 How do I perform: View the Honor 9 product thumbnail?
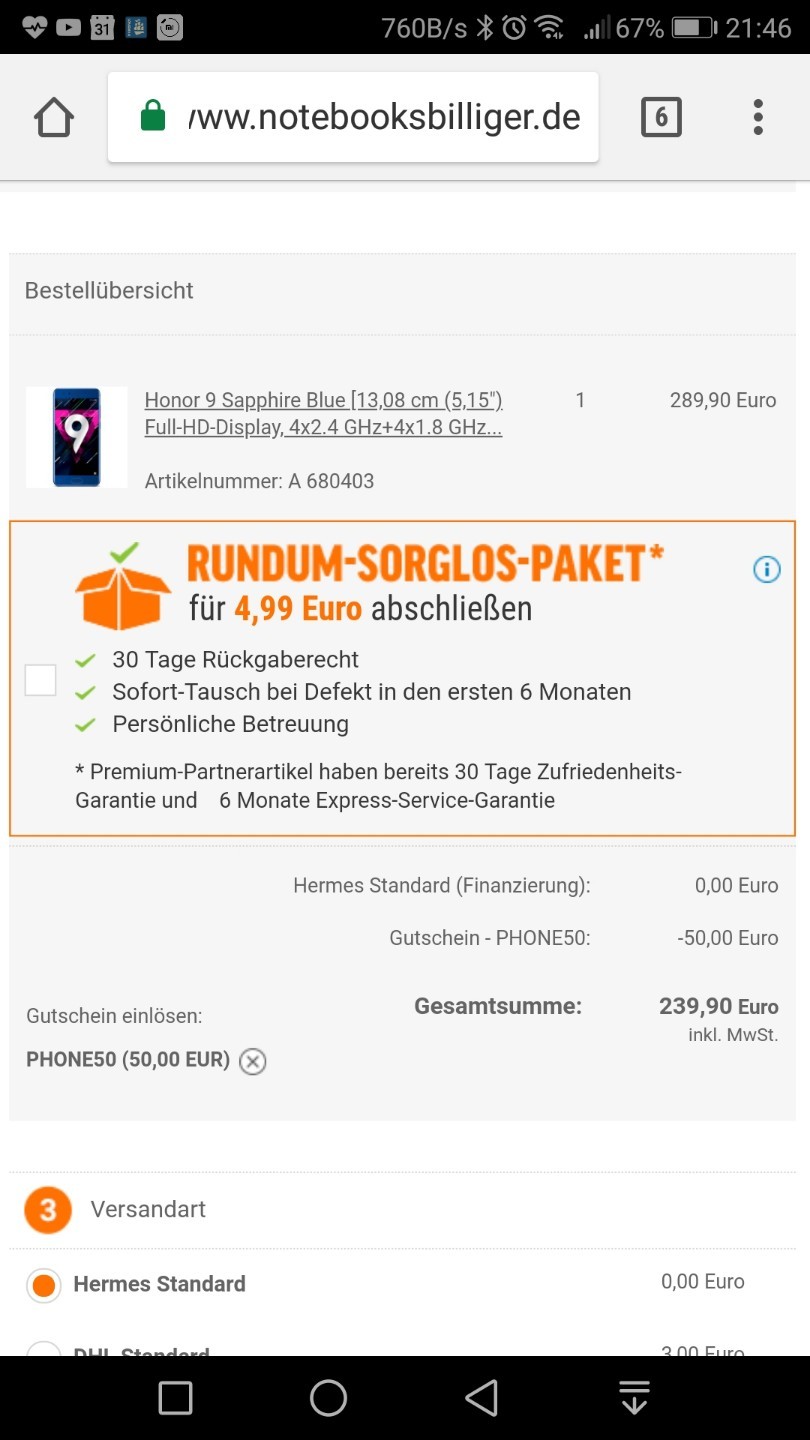tap(77, 437)
